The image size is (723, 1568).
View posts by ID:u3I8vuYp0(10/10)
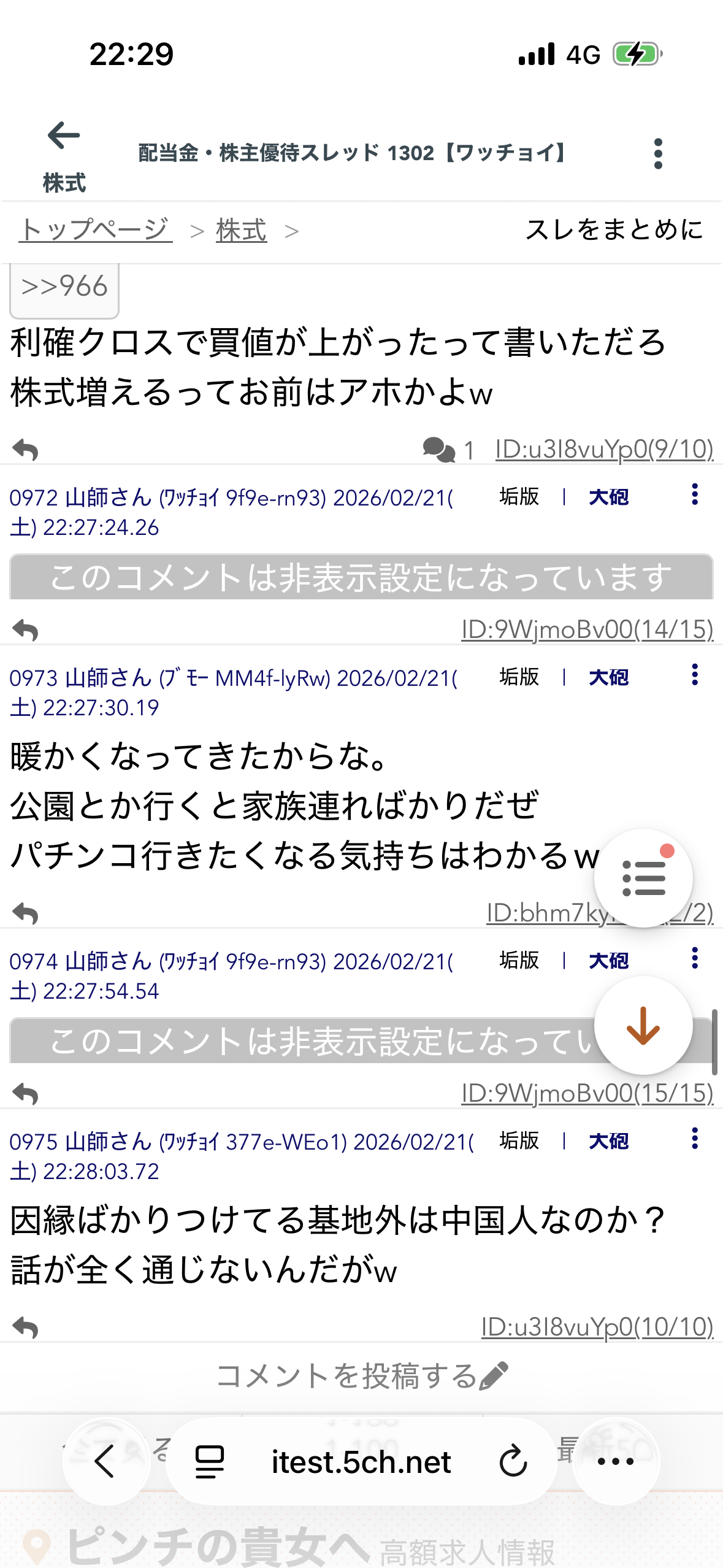597,1327
